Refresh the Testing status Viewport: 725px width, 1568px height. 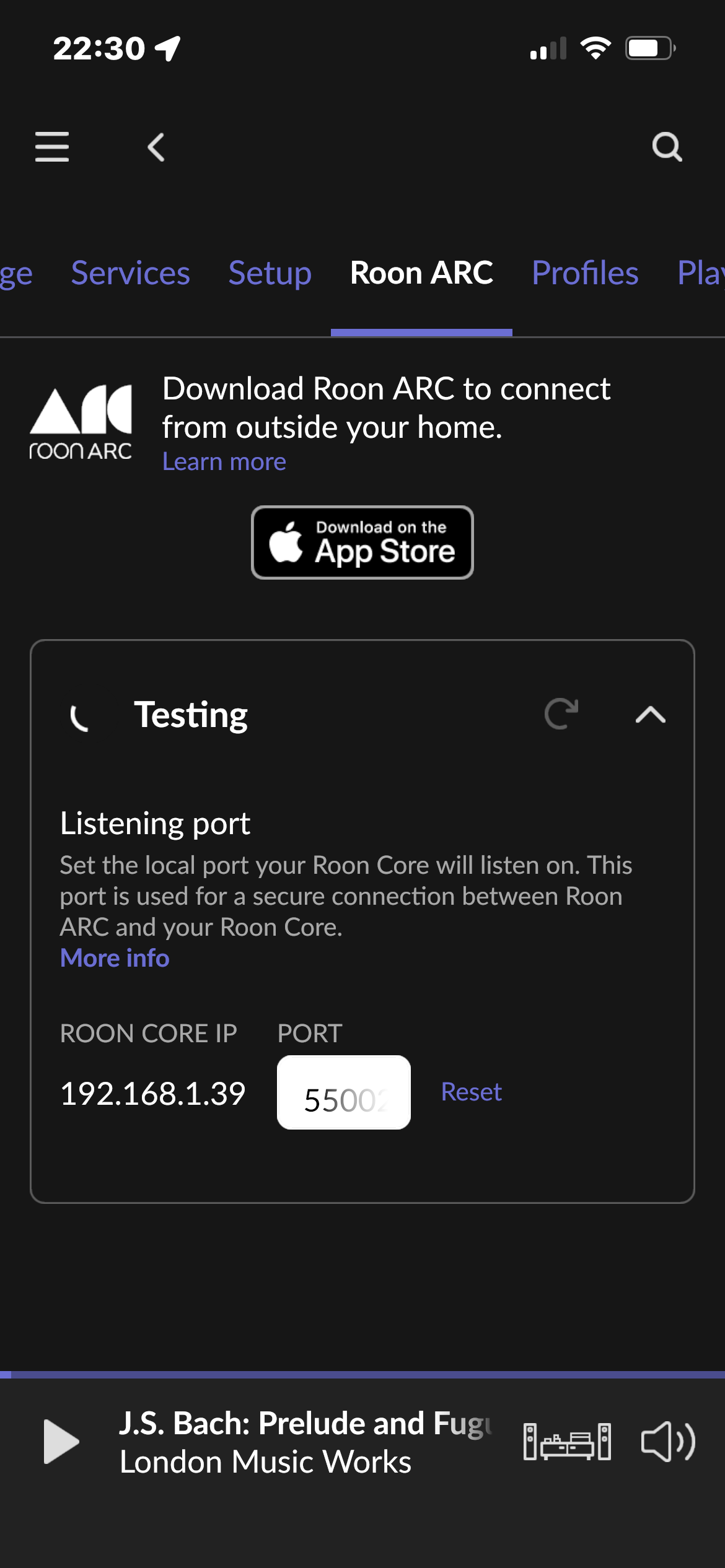561,714
